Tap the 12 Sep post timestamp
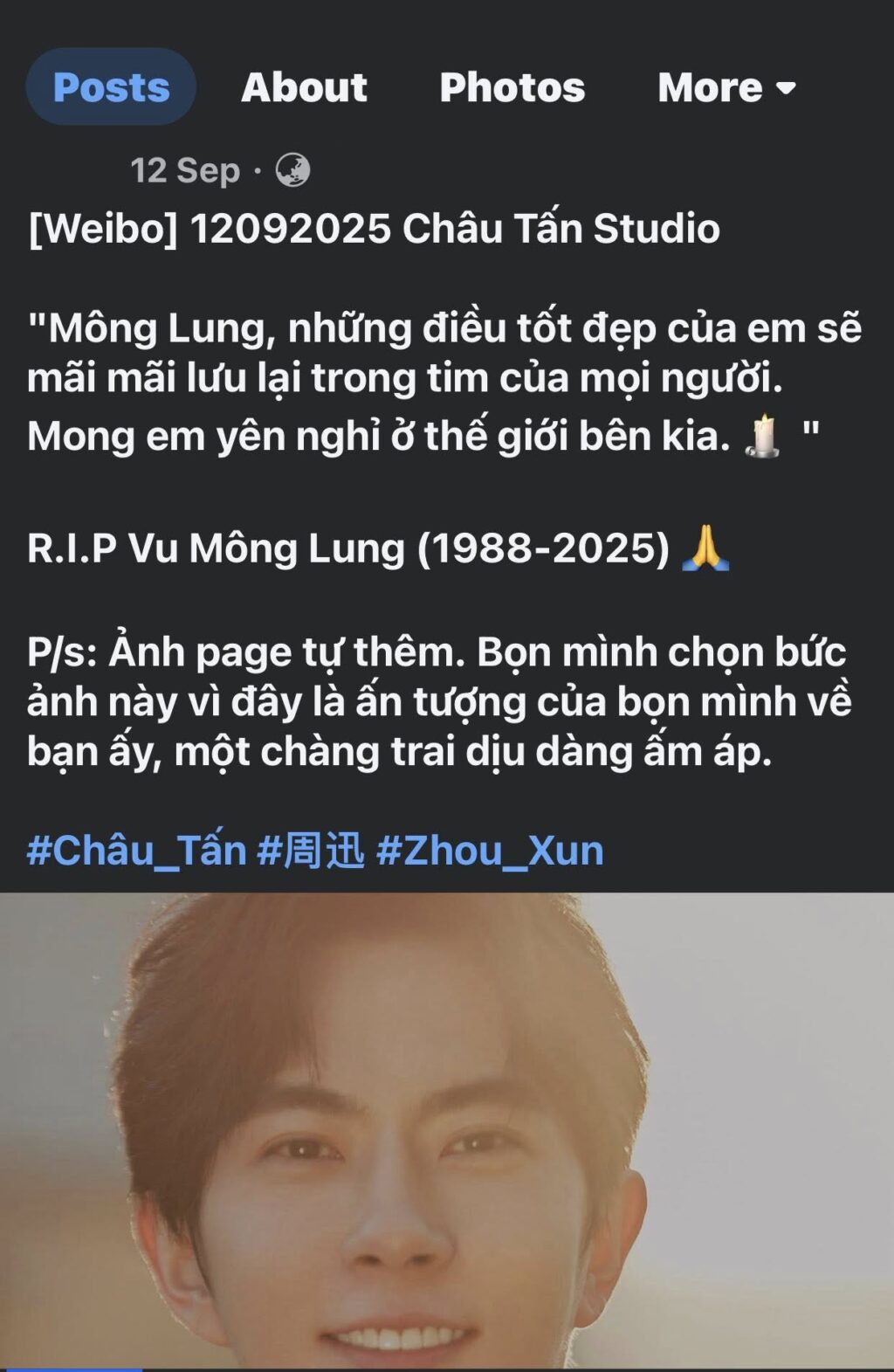This screenshot has width=894, height=1372. pyautogui.click(x=185, y=170)
